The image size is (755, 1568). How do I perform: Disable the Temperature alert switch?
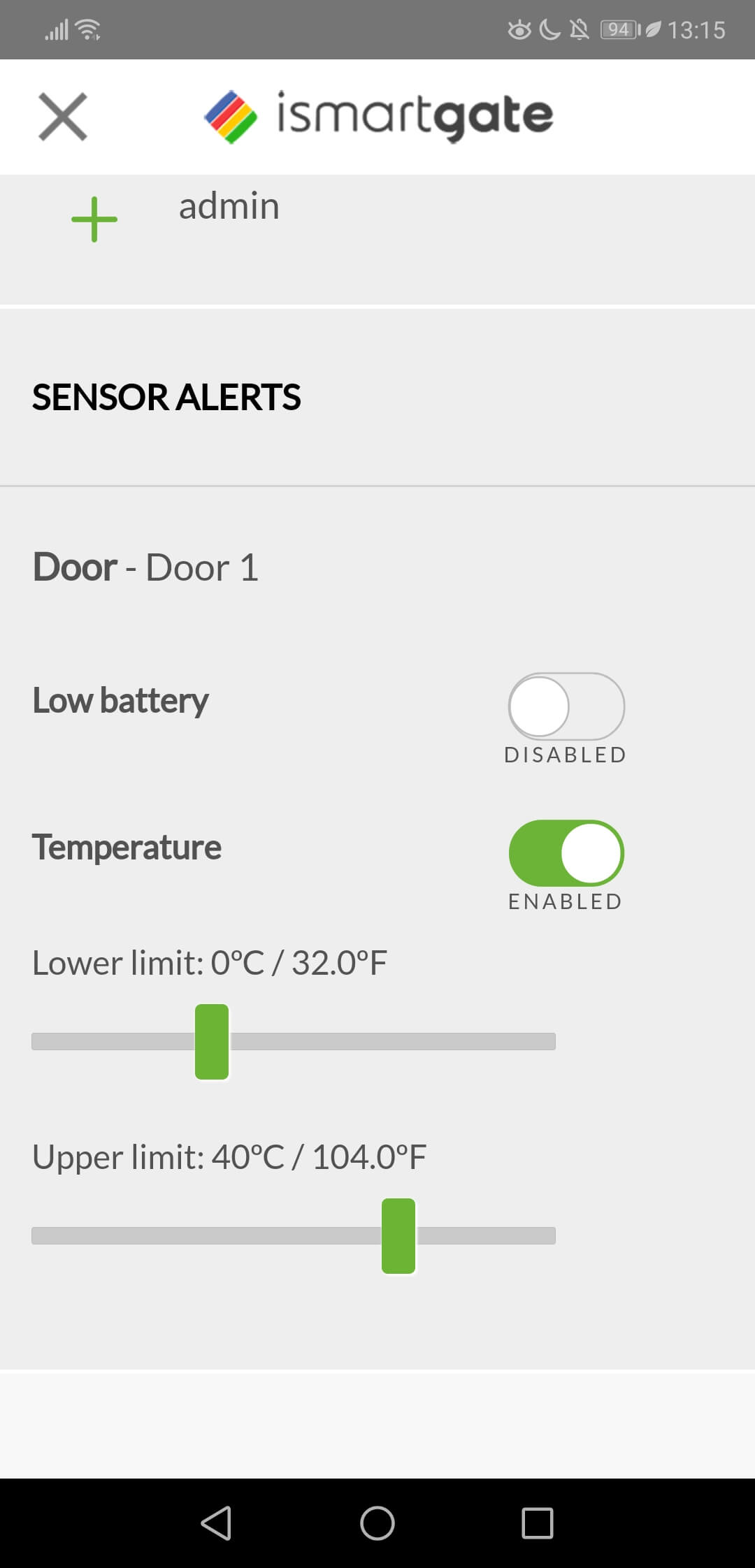click(x=566, y=853)
